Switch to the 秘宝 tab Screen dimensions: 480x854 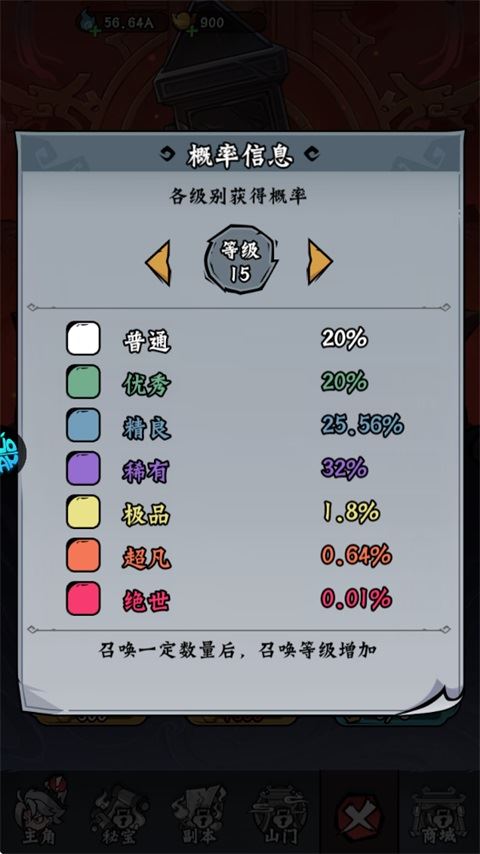point(119,814)
